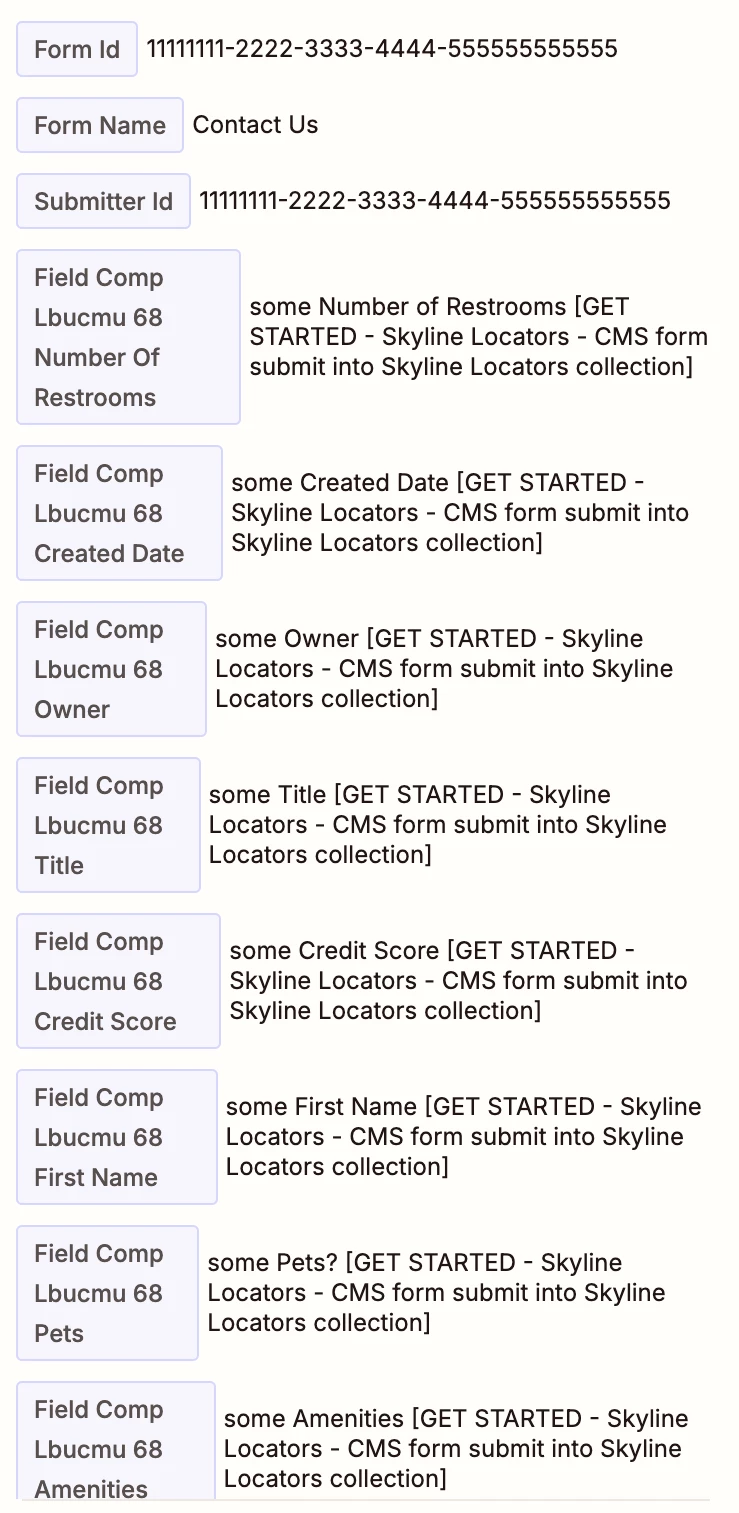Viewport: 739px width, 1513px height.
Task: Pick the Submitter Id field
Action: [103, 201]
